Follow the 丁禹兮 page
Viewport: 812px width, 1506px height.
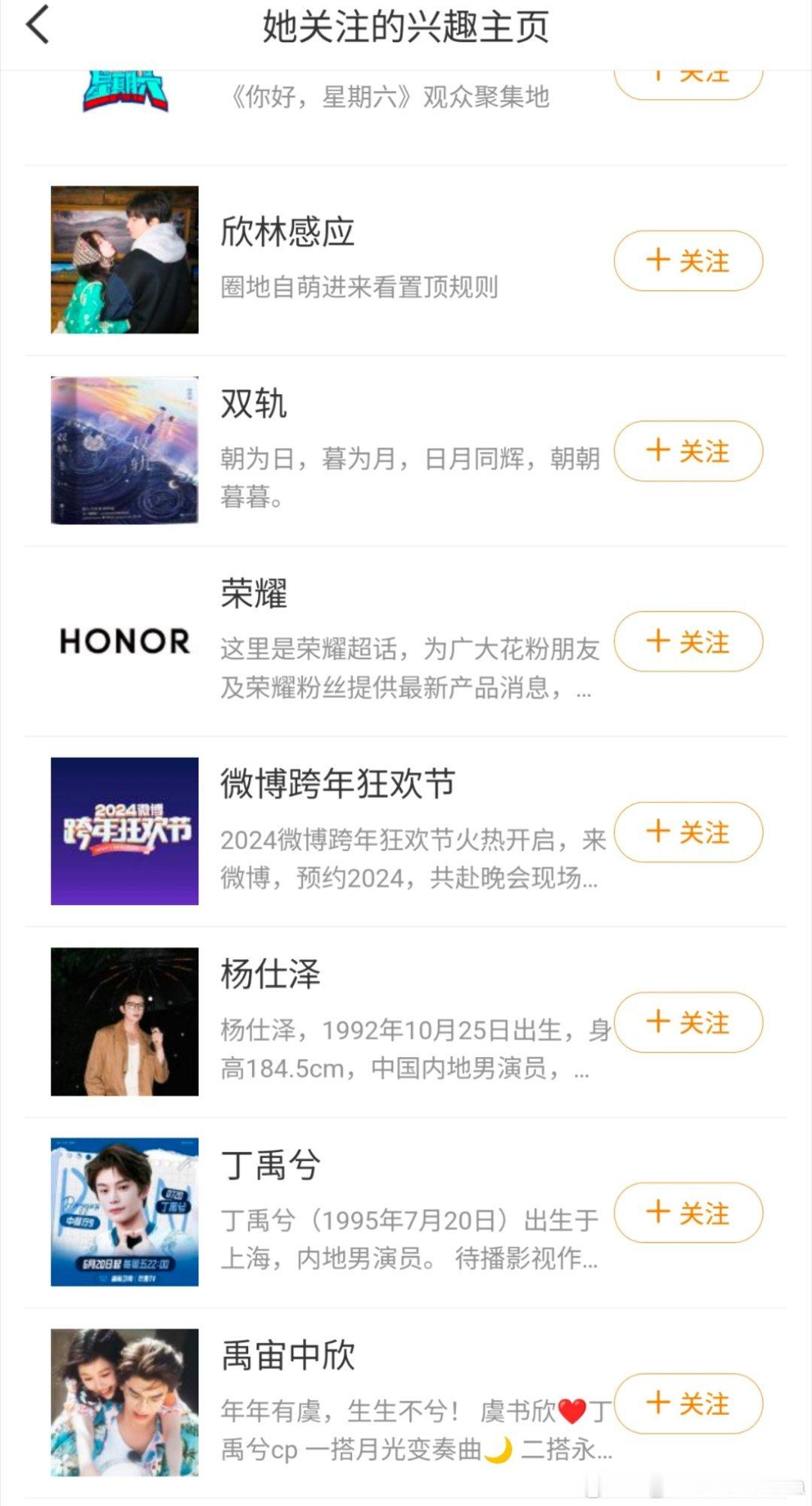click(x=689, y=1213)
